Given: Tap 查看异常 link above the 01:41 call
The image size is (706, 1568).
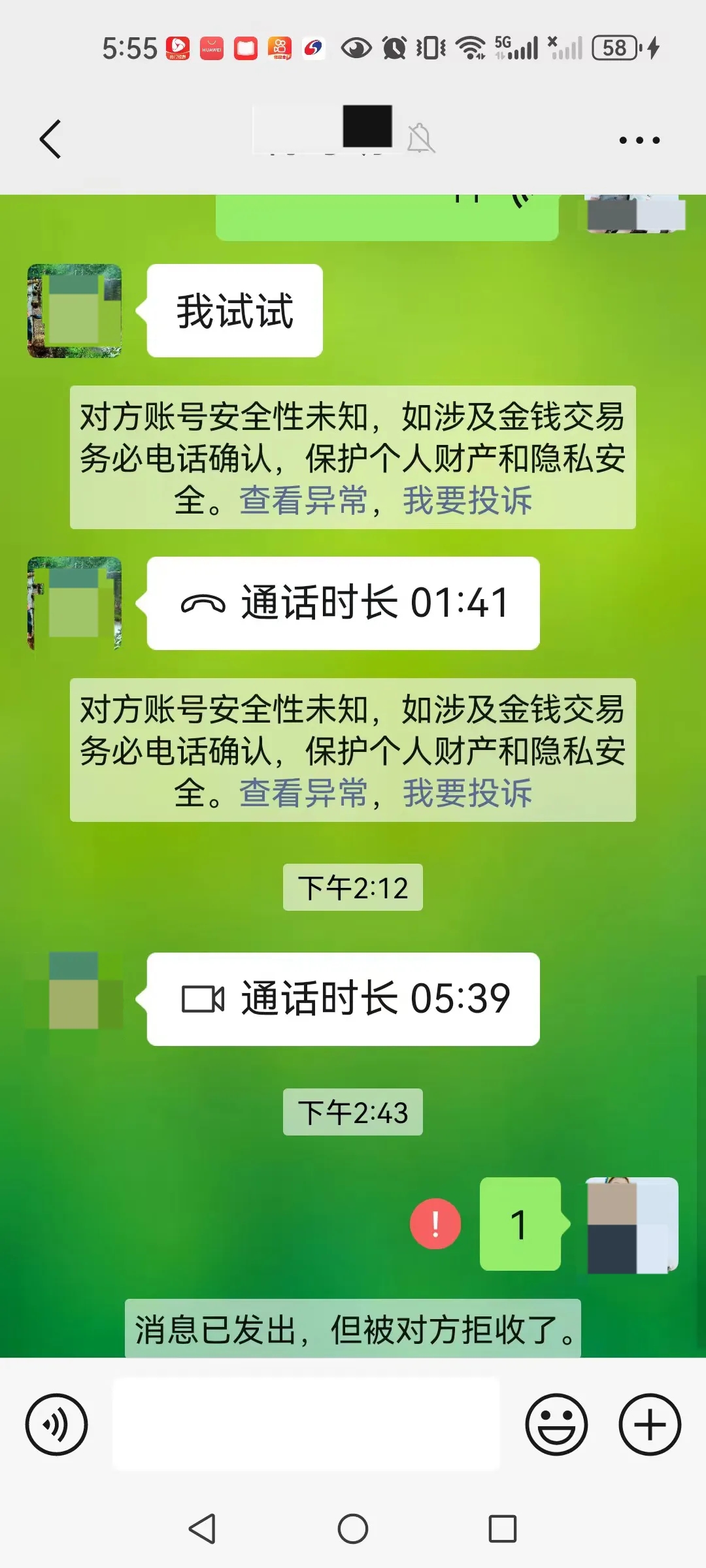Looking at the screenshot, I should point(303,501).
